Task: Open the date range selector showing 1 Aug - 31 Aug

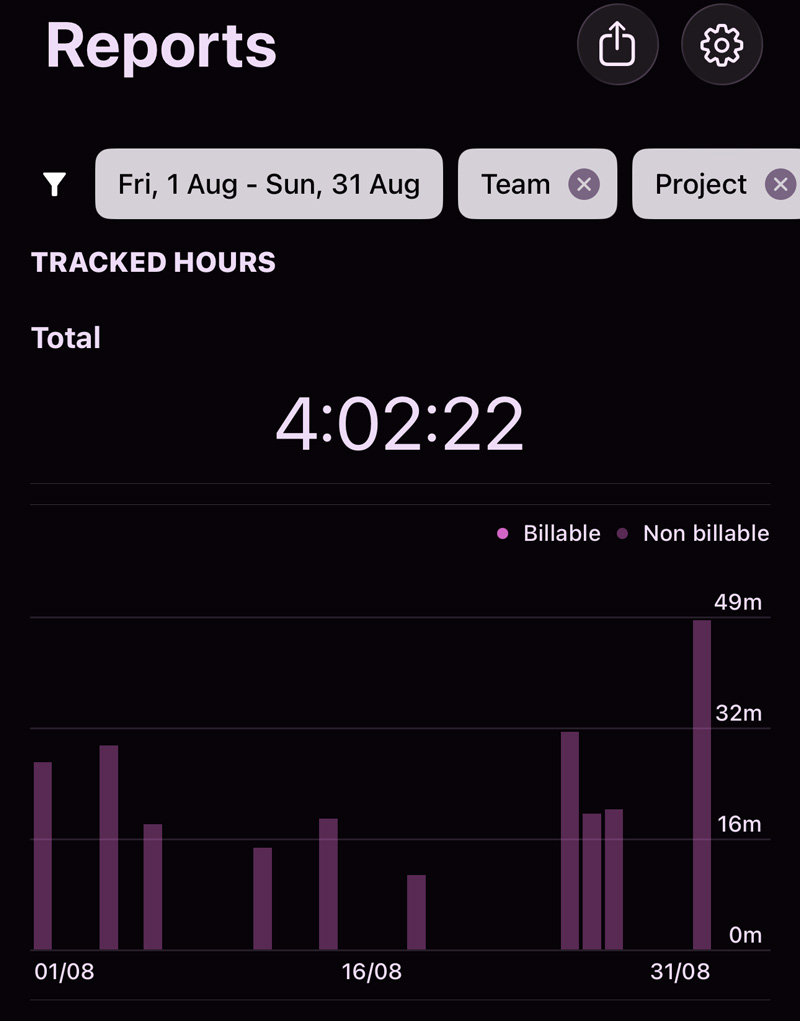Action: coord(268,183)
